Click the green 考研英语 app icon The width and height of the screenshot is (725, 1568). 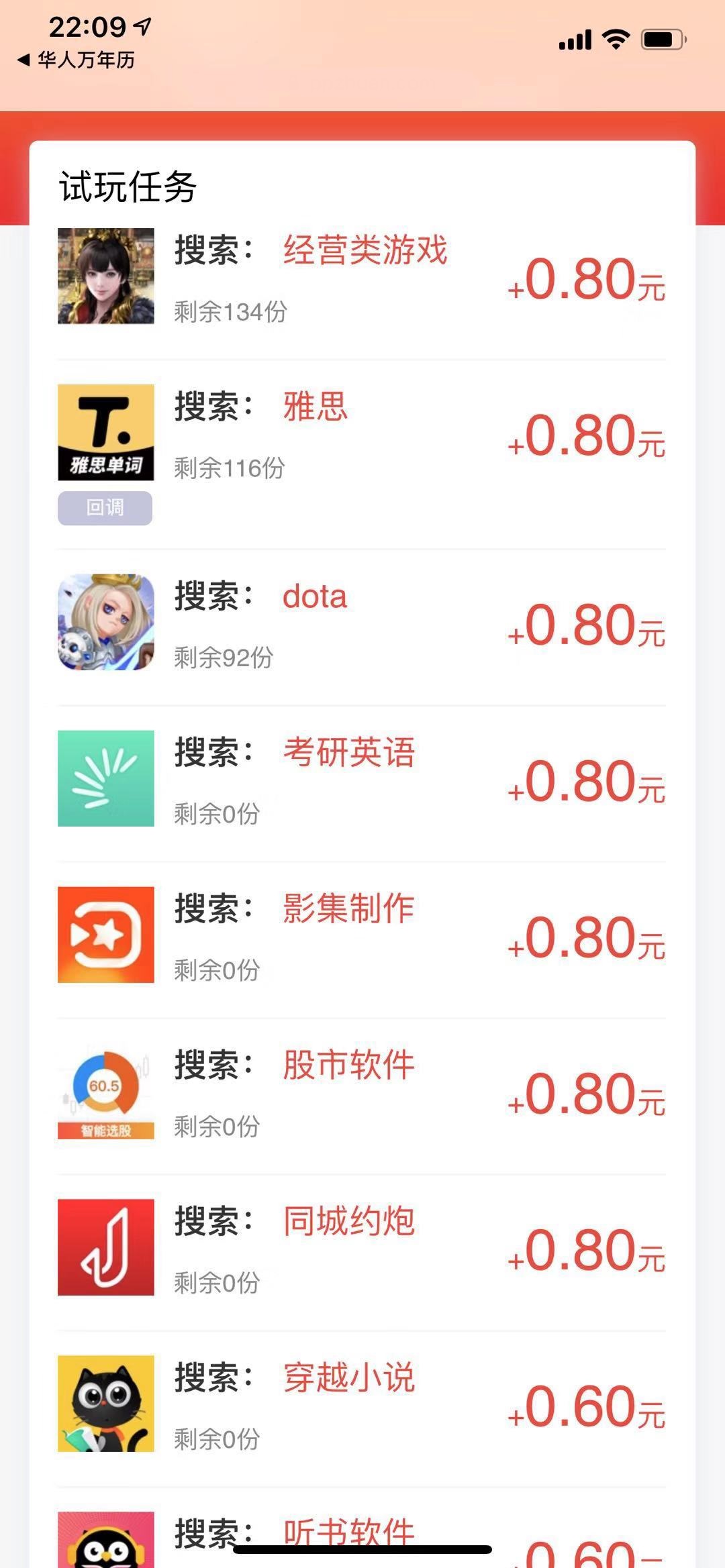tap(105, 777)
